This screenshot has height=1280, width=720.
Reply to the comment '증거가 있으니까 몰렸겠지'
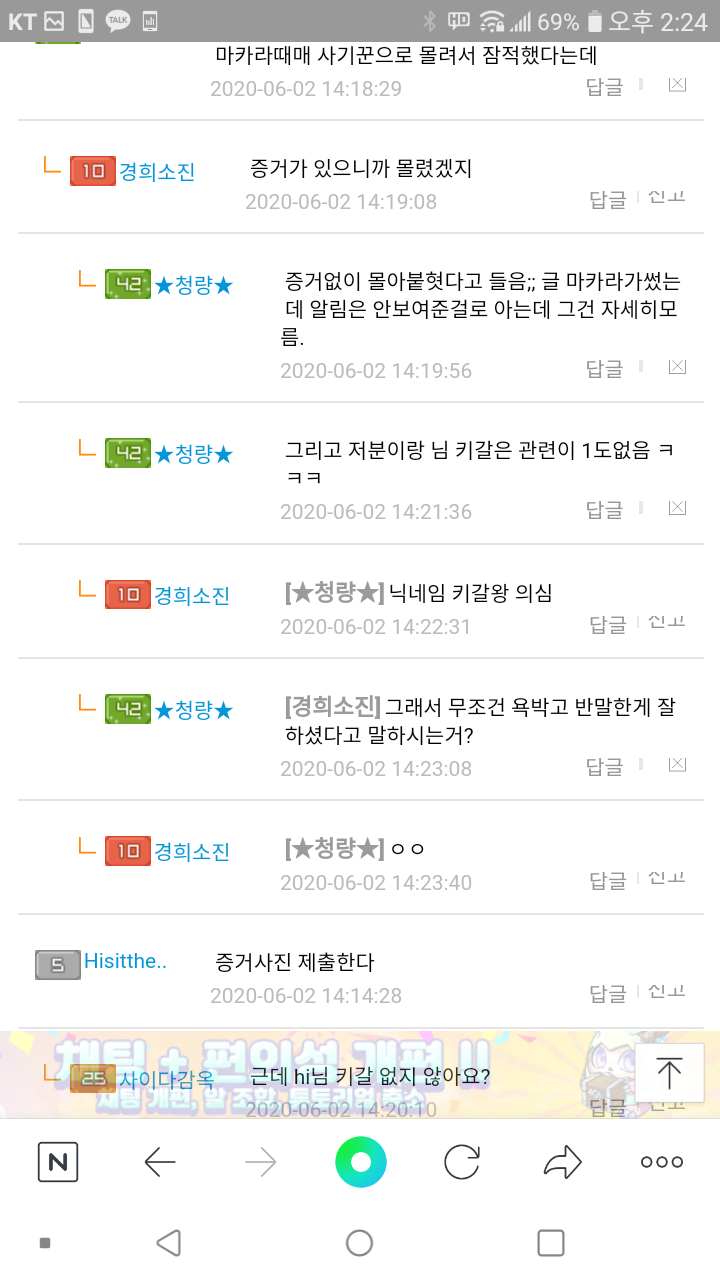pyautogui.click(x=607, y=199)
